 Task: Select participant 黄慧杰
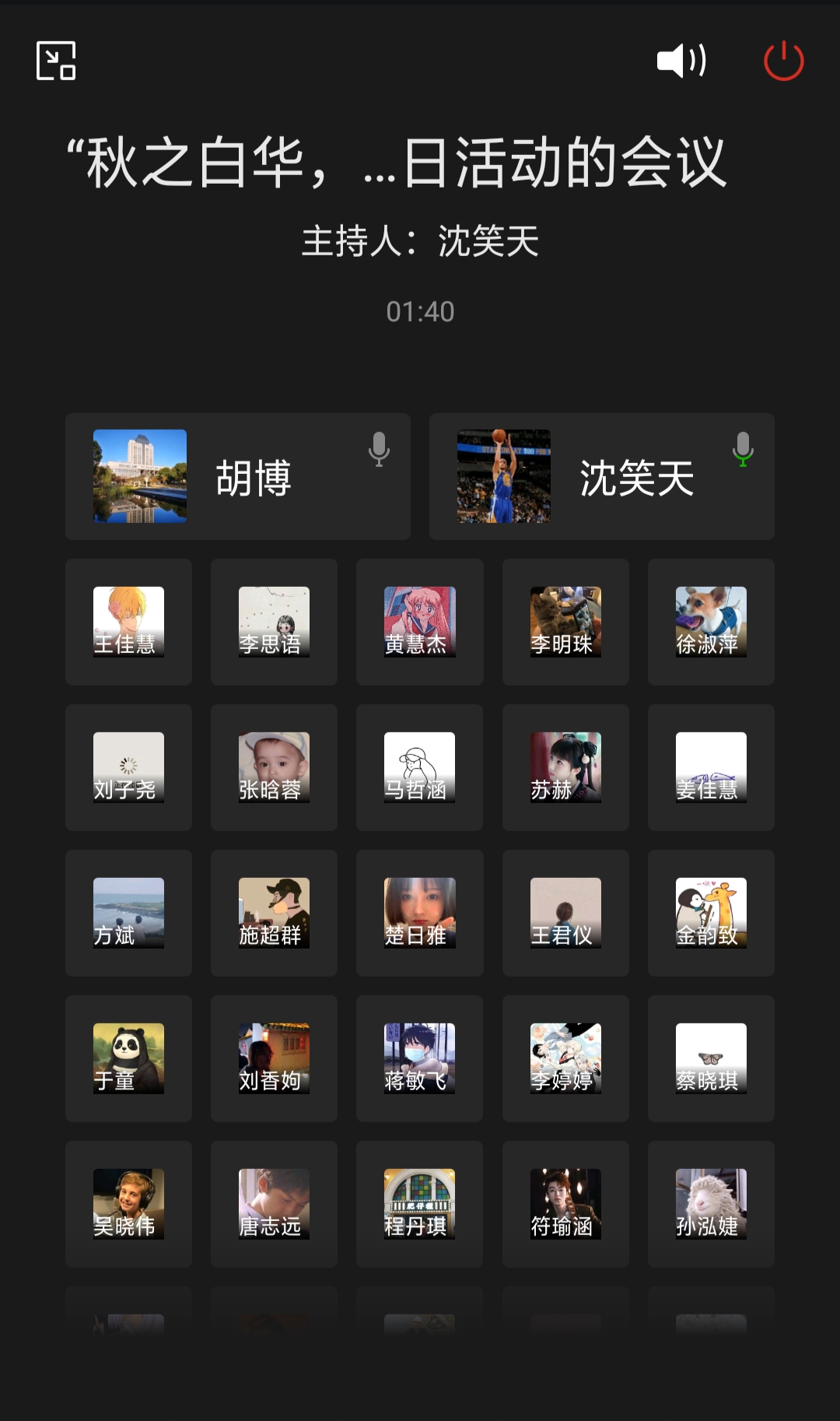point(419,622)
